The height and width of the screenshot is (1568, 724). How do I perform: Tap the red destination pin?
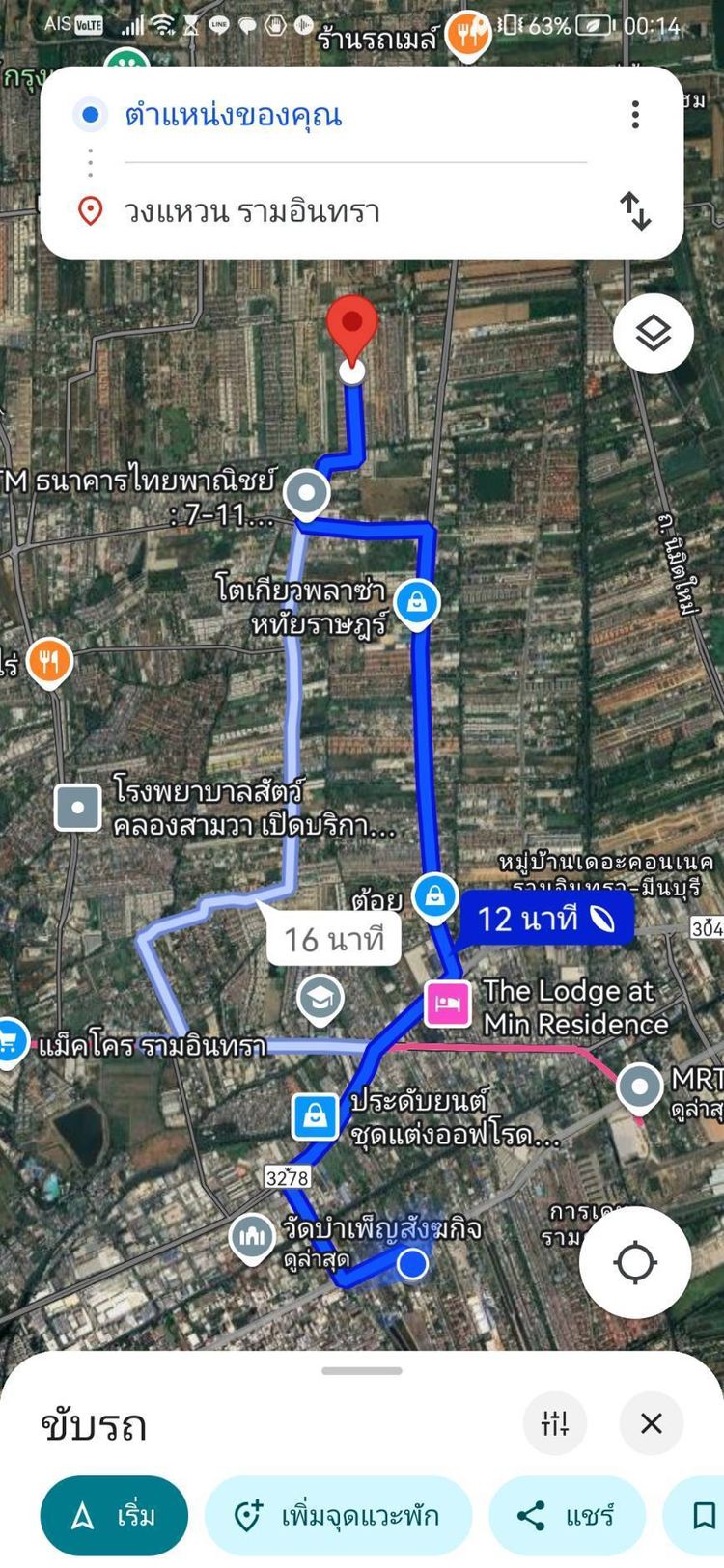(x=352, y=333)
